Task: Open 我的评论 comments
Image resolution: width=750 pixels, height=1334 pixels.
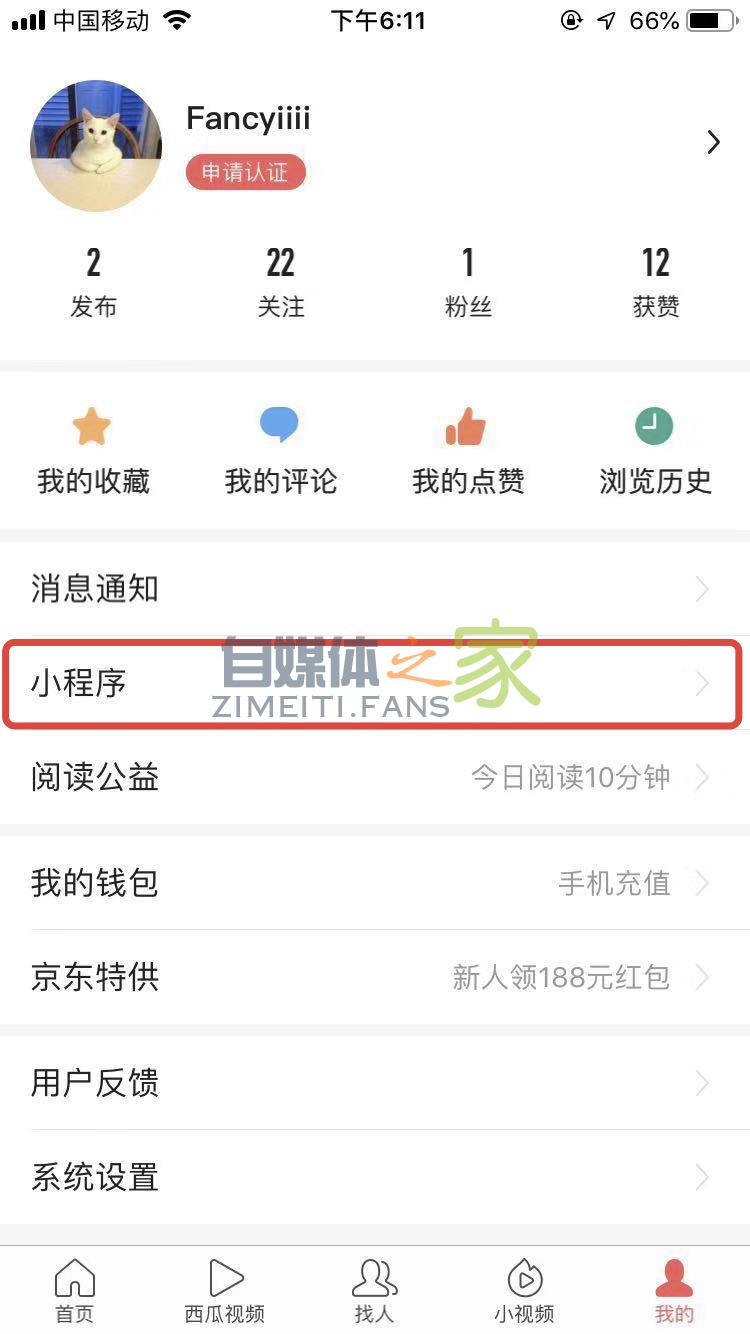Action: (x=281, y=451)
